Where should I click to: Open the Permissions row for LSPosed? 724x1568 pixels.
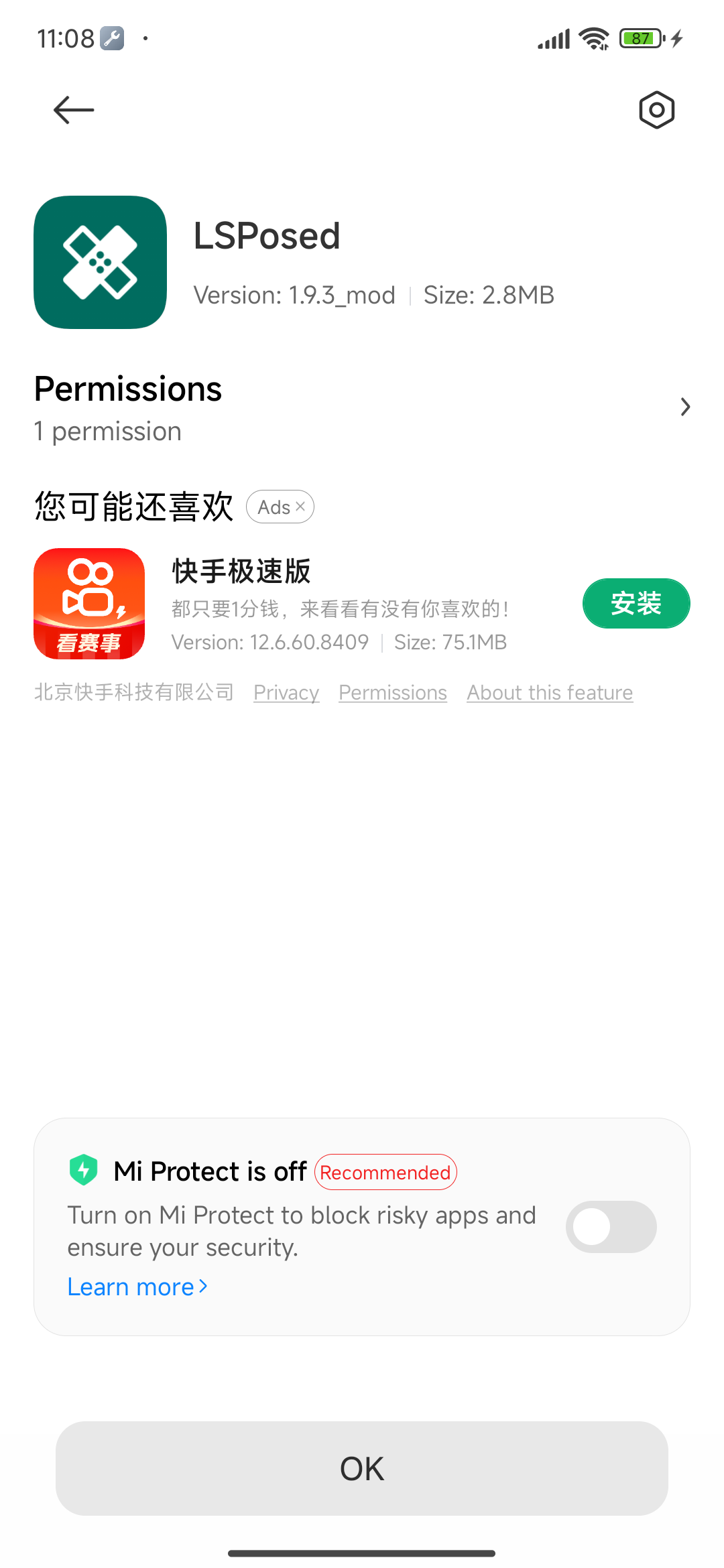click(362, 407)
